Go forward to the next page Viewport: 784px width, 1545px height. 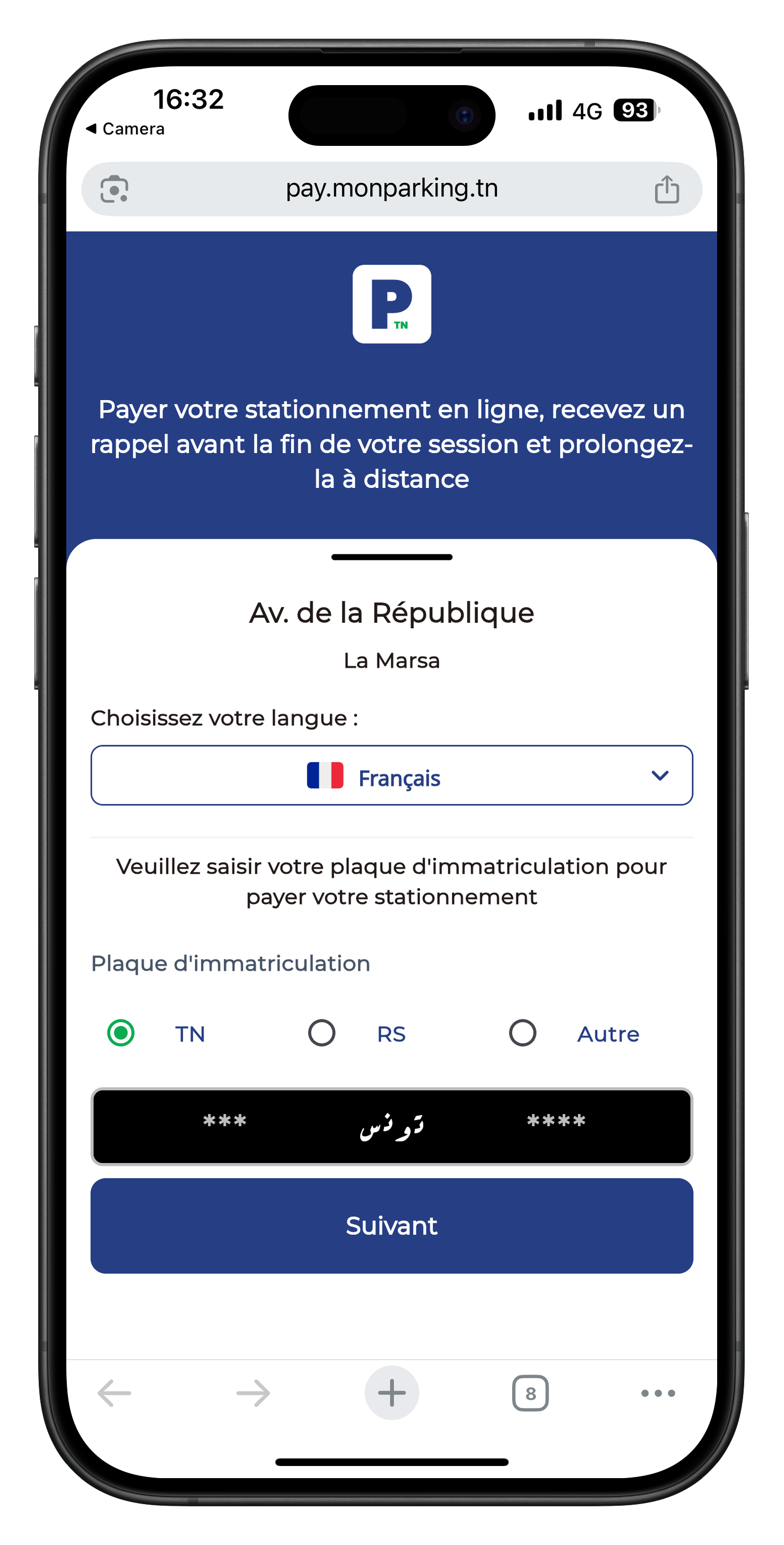[x=252, y=1392]
